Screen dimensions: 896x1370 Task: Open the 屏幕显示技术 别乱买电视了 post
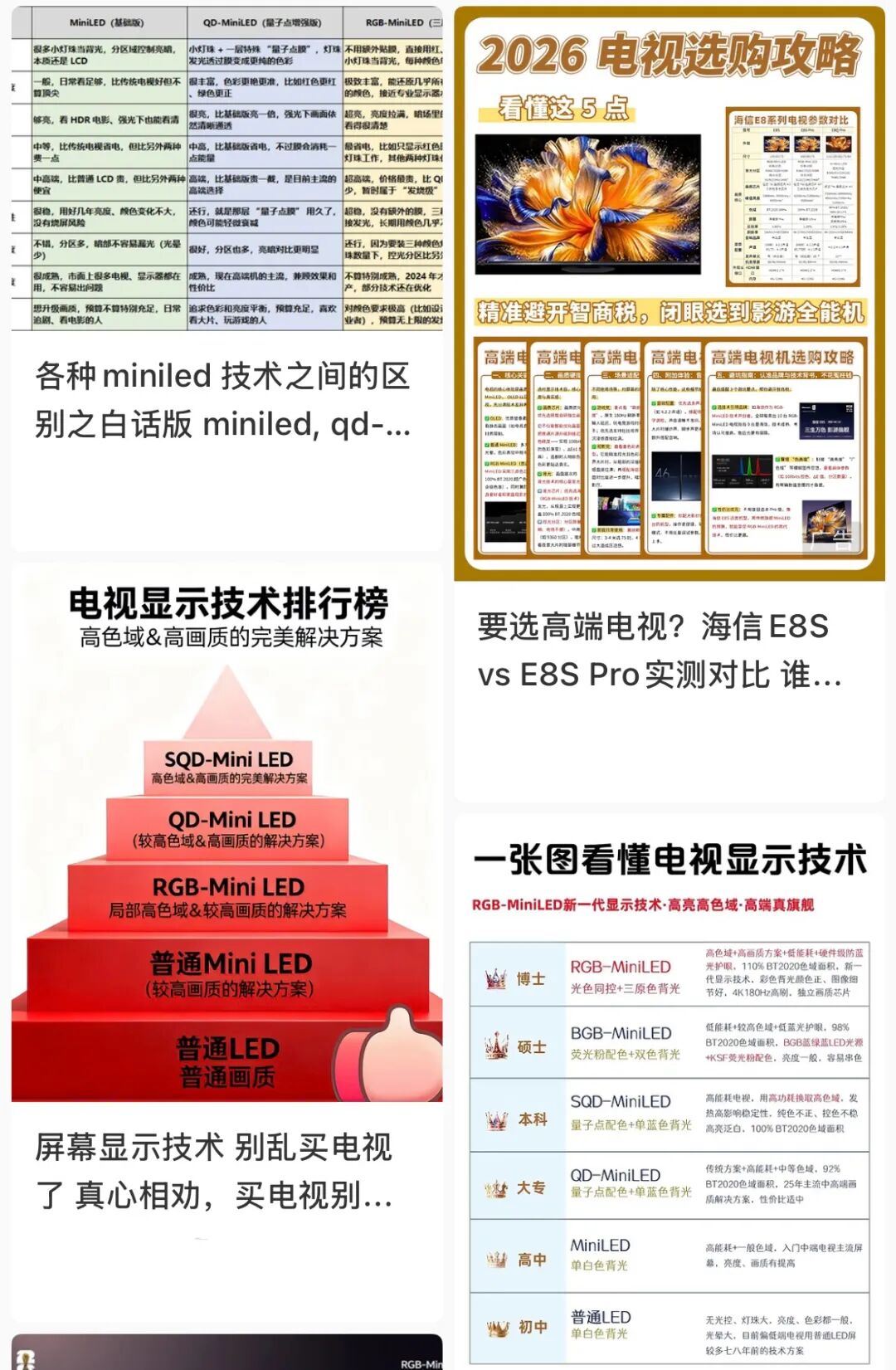point(214,1171)
